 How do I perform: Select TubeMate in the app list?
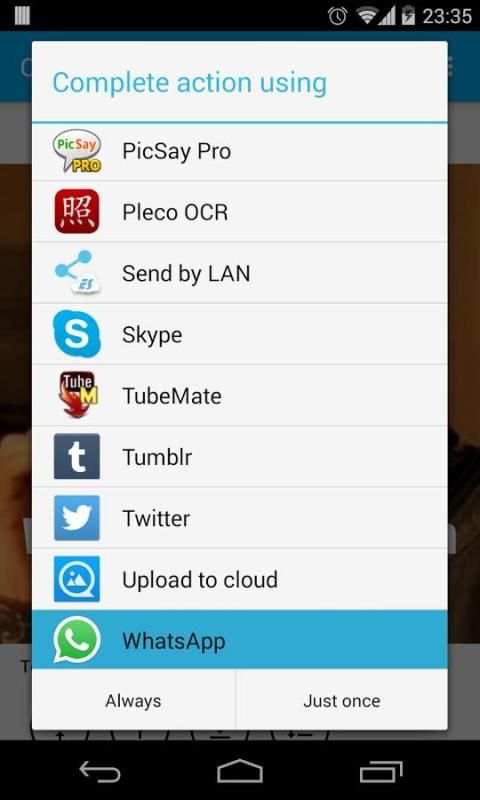click(x=240, y=395)
